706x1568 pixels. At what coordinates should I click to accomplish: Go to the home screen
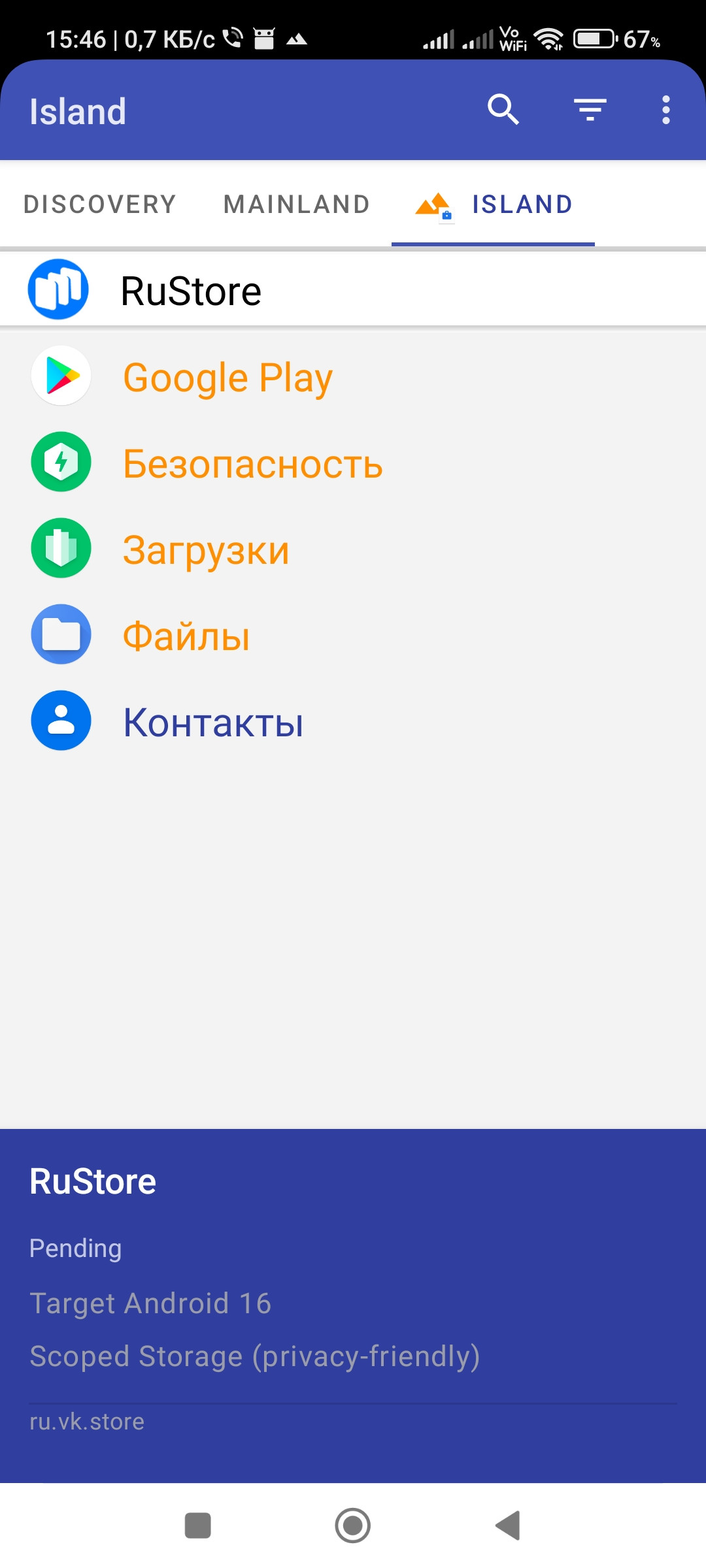coord(352,1526)
